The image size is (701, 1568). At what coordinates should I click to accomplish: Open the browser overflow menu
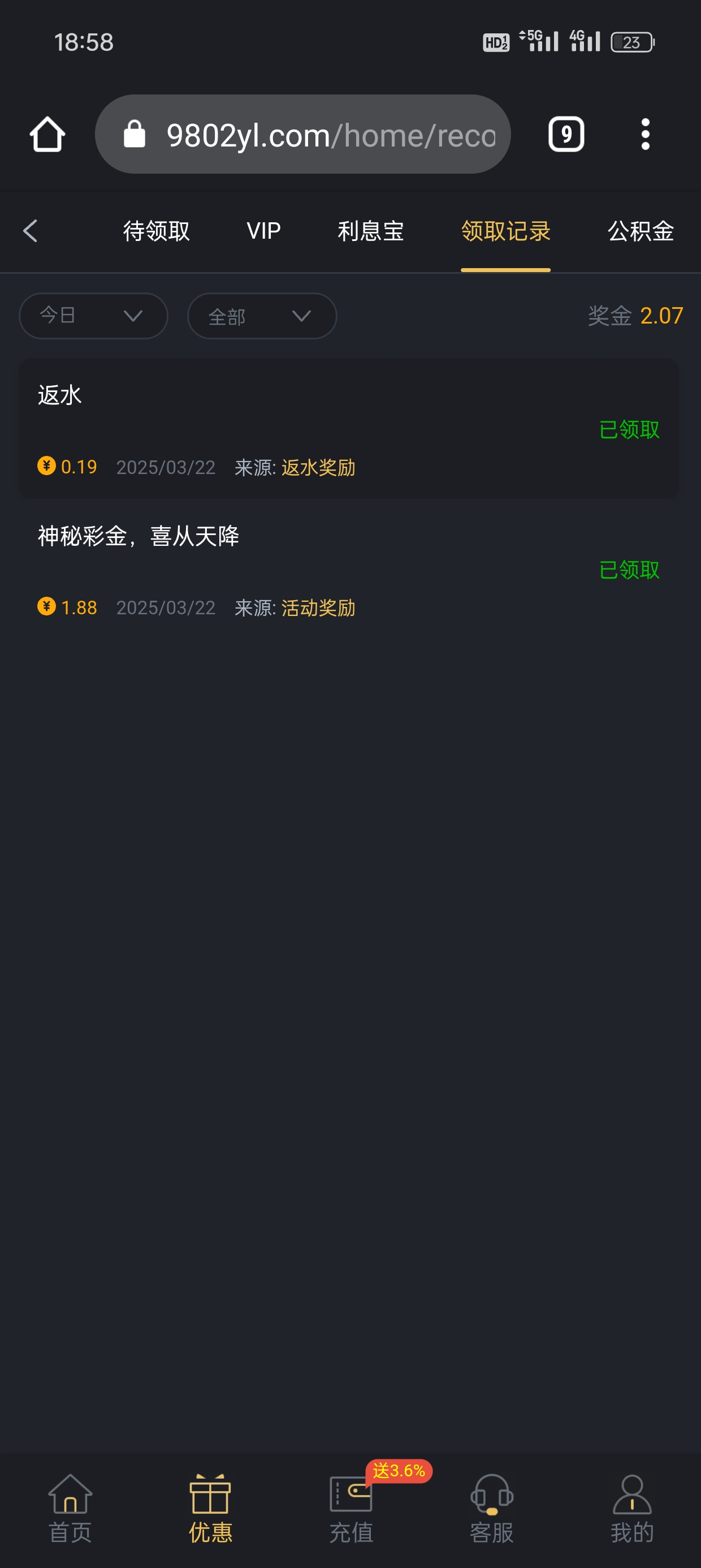(x=645, y=135)
